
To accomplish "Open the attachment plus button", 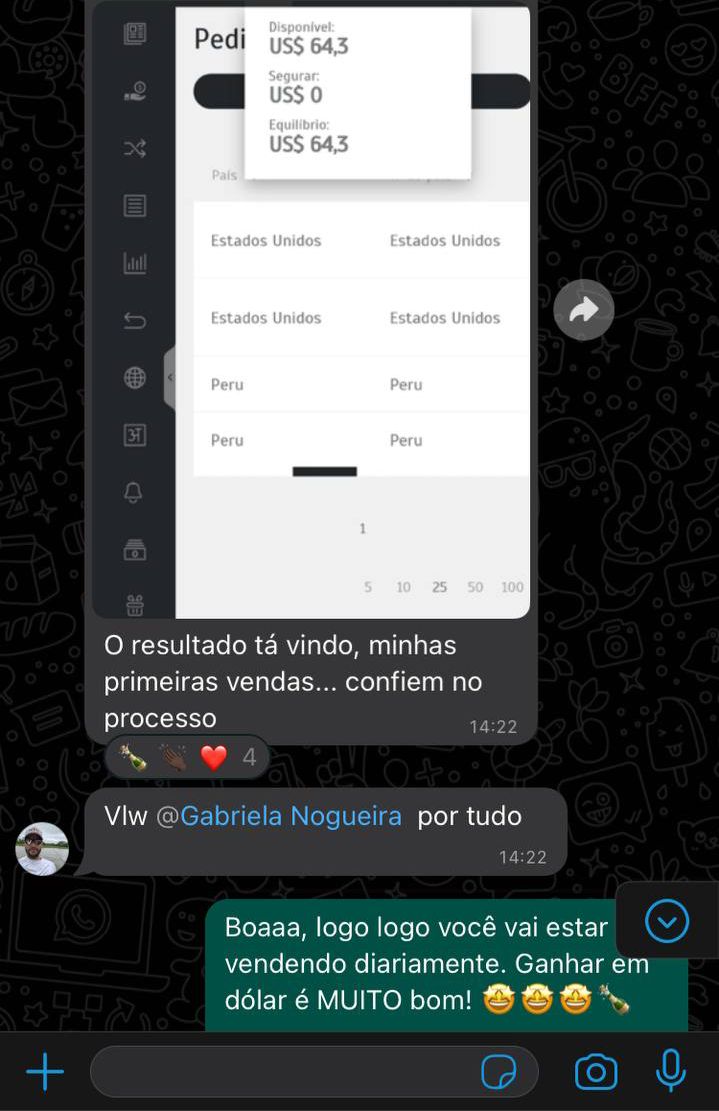I will coord(45,1073).
